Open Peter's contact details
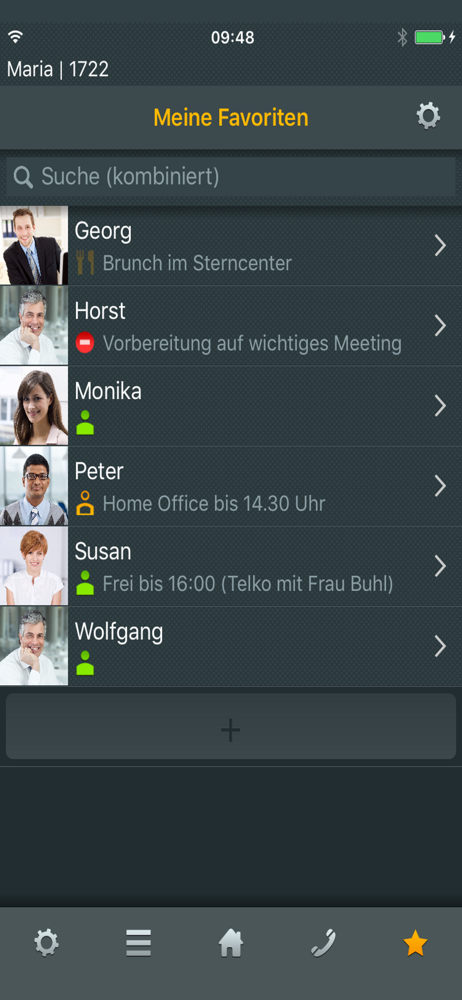This screenshot has height=1000, width=462. [231, 487]
